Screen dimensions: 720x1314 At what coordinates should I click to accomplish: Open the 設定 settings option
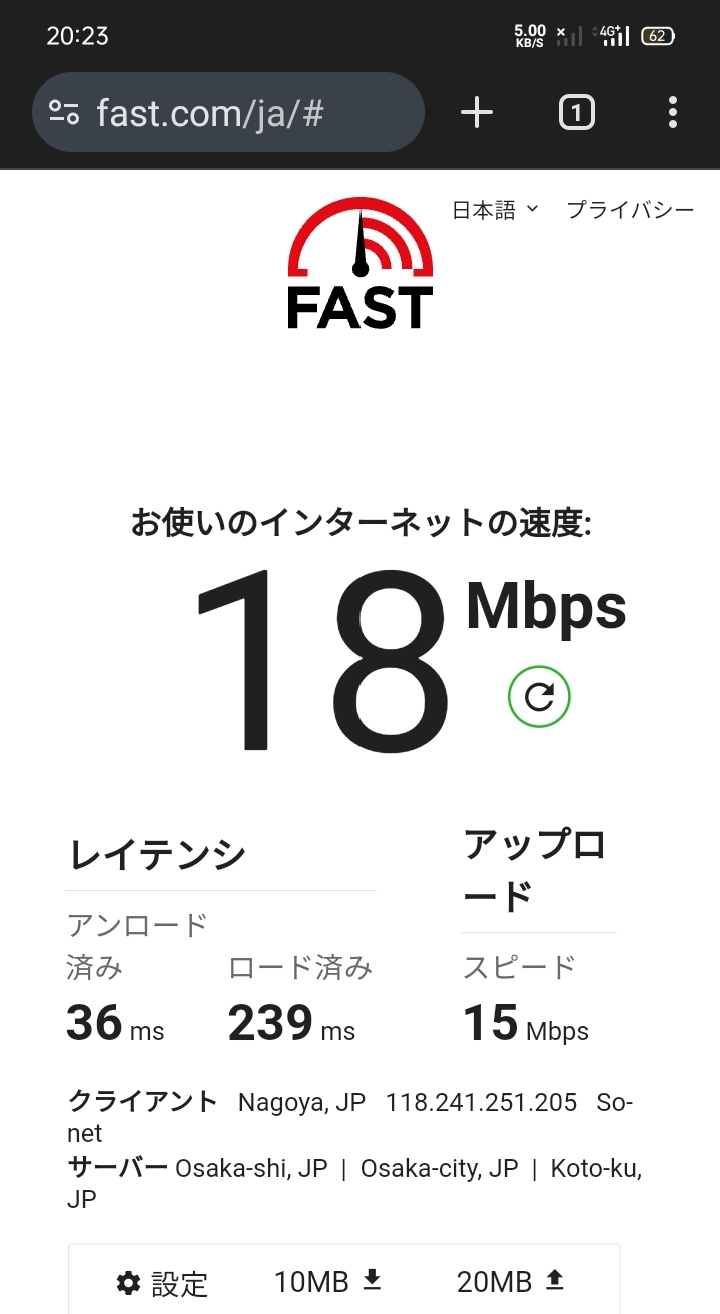pos(163,1283)
